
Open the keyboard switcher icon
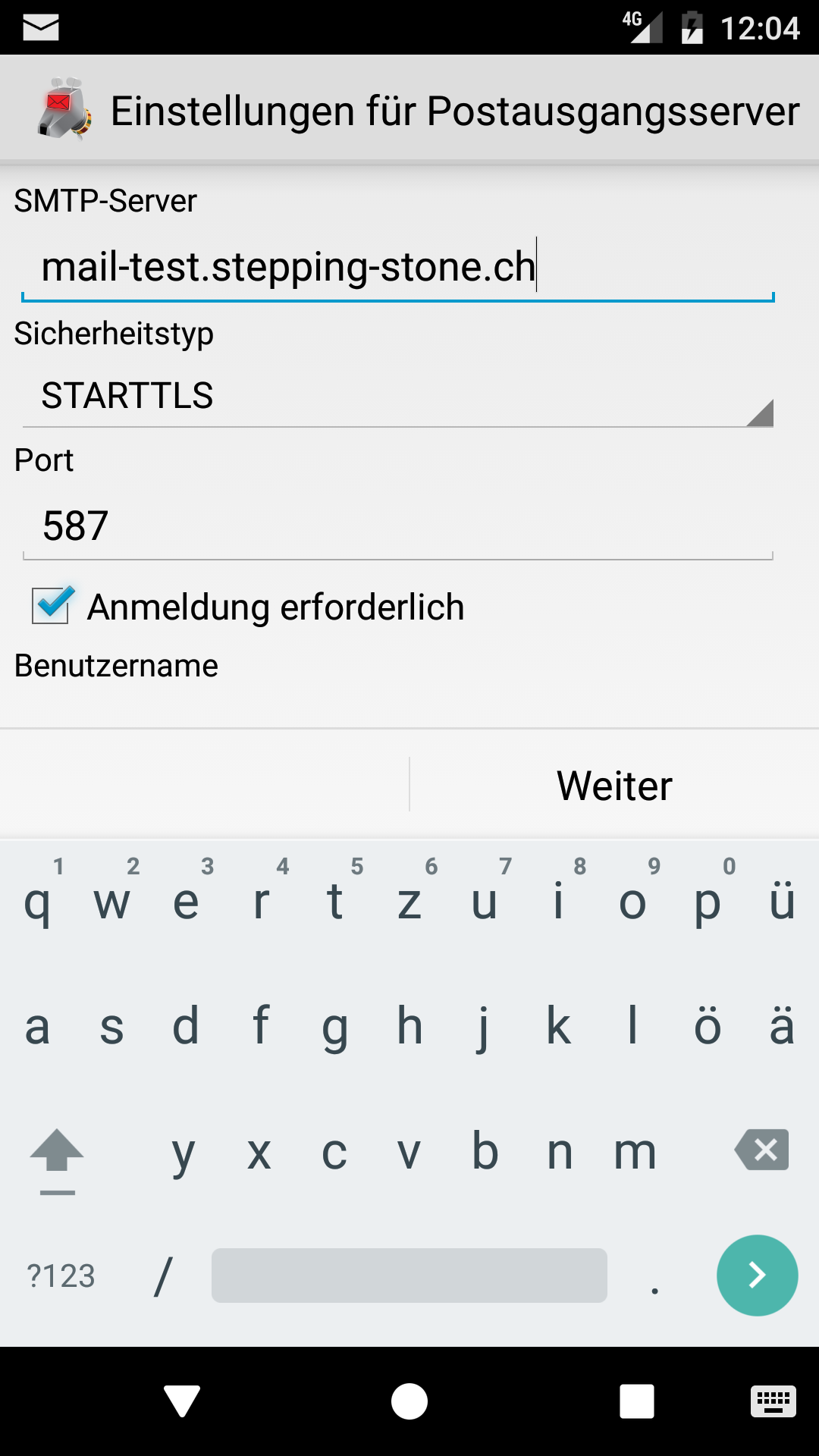point(773,1401)
